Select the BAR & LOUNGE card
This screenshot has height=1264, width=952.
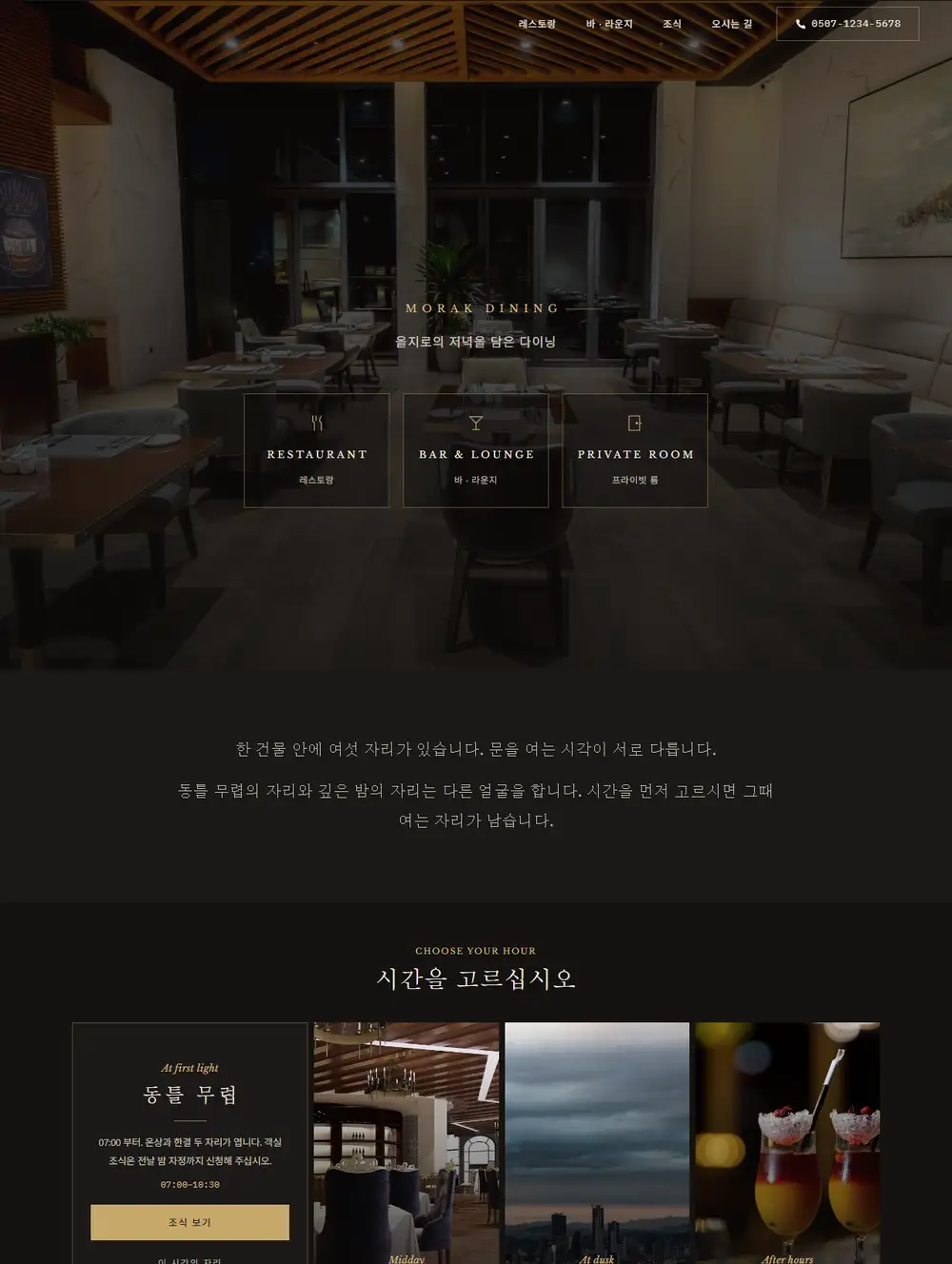476,450
